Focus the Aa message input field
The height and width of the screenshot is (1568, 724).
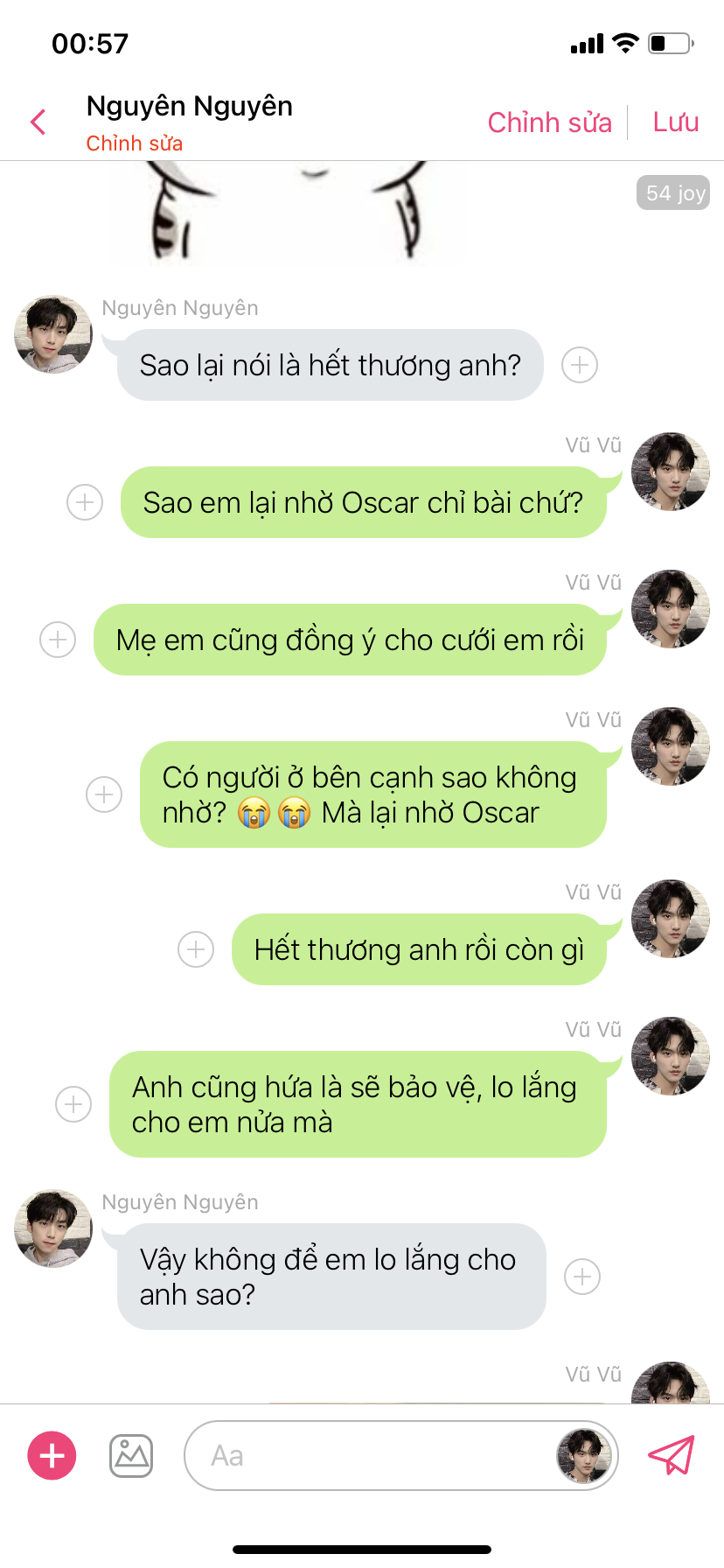tap(367, 1456)
